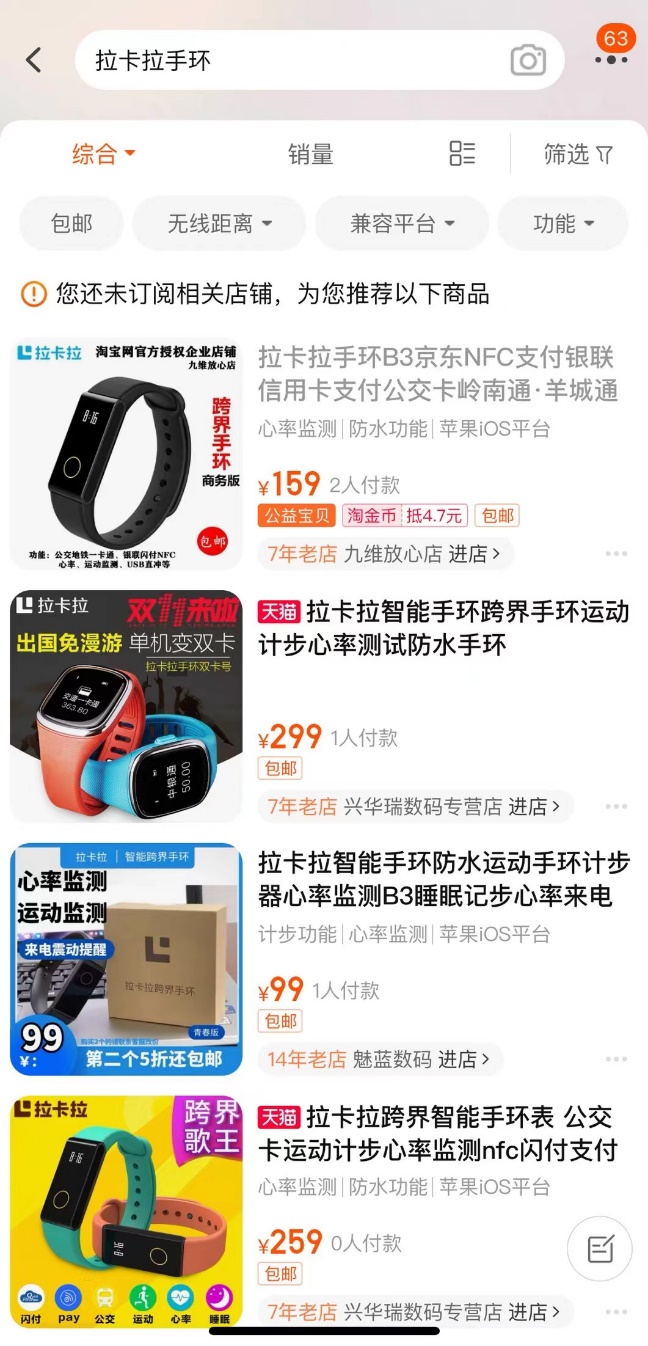Sort results by 销量
This screenshot has width=648, height=1346.
click(x=310, y=154)
